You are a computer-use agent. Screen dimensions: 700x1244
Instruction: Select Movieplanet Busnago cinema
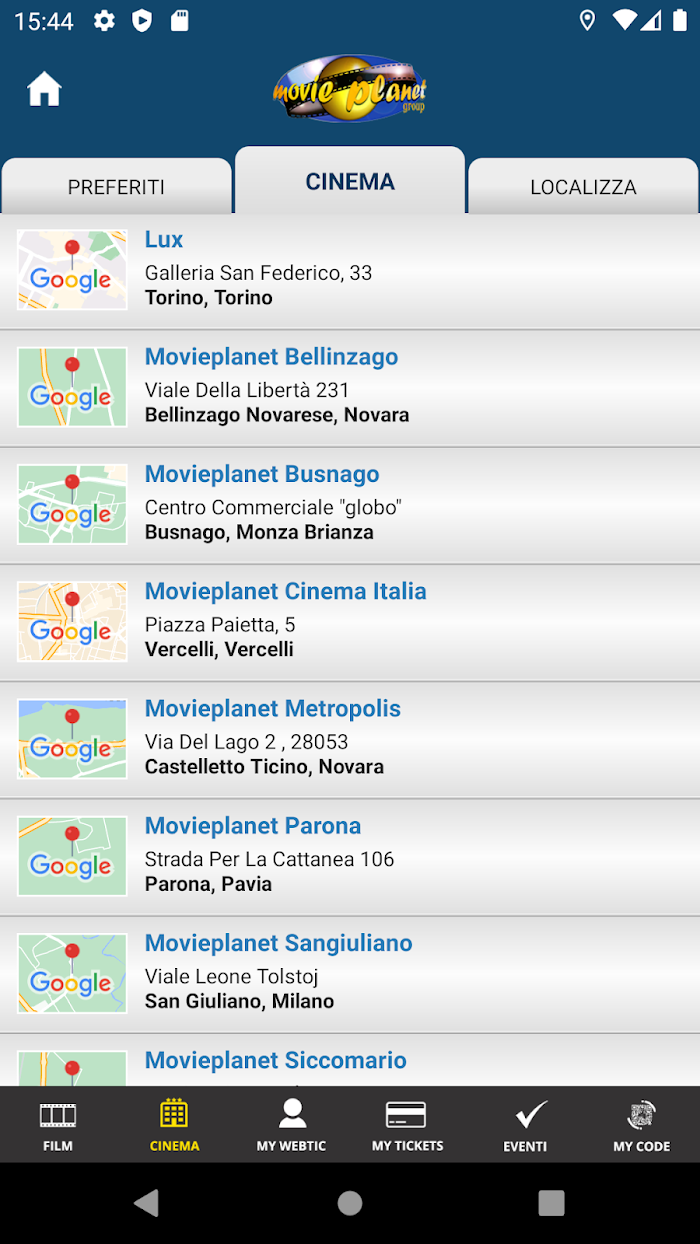(350, 505)
